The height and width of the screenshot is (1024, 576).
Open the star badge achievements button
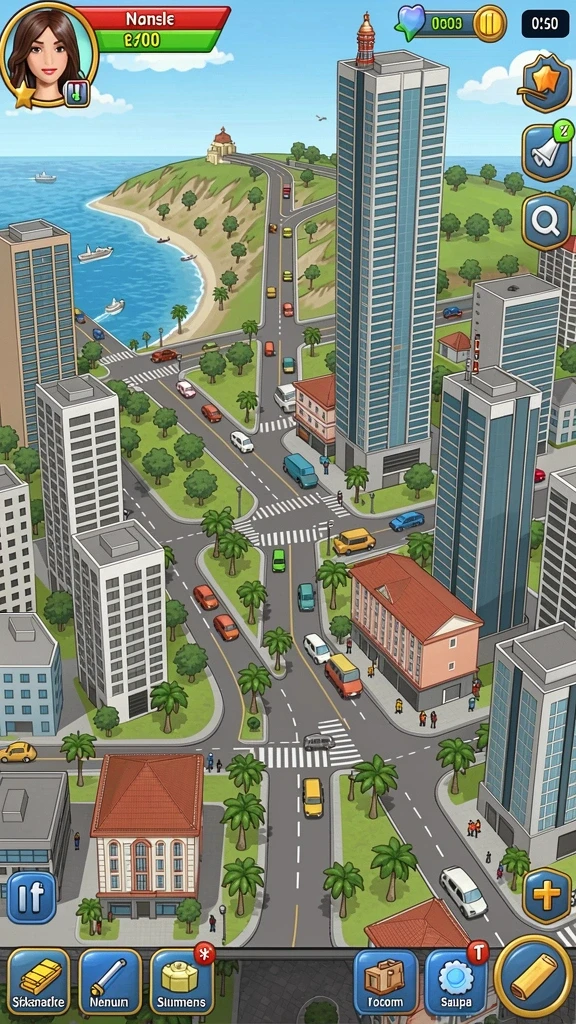[x=547, y=83]
